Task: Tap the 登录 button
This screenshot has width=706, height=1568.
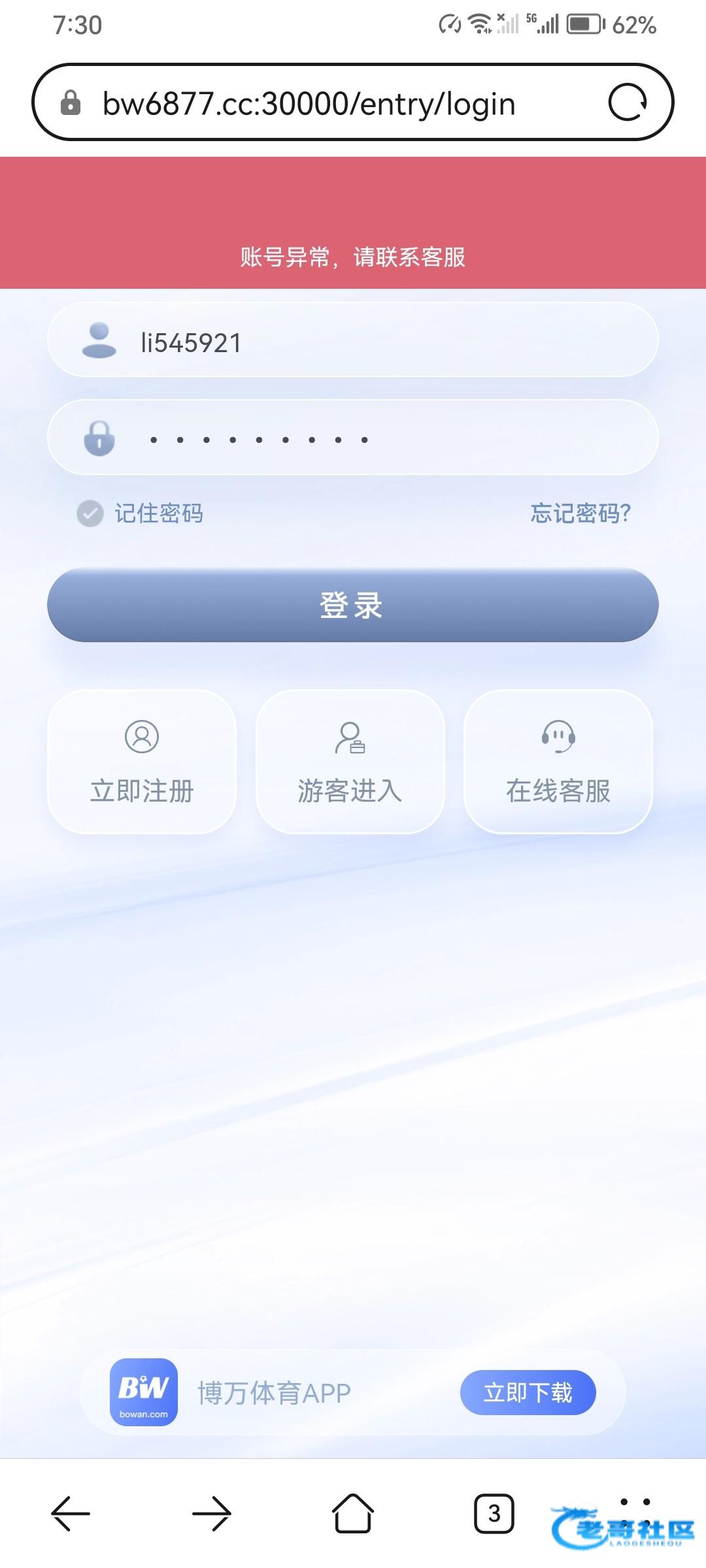Action: (x=353, y=605)
